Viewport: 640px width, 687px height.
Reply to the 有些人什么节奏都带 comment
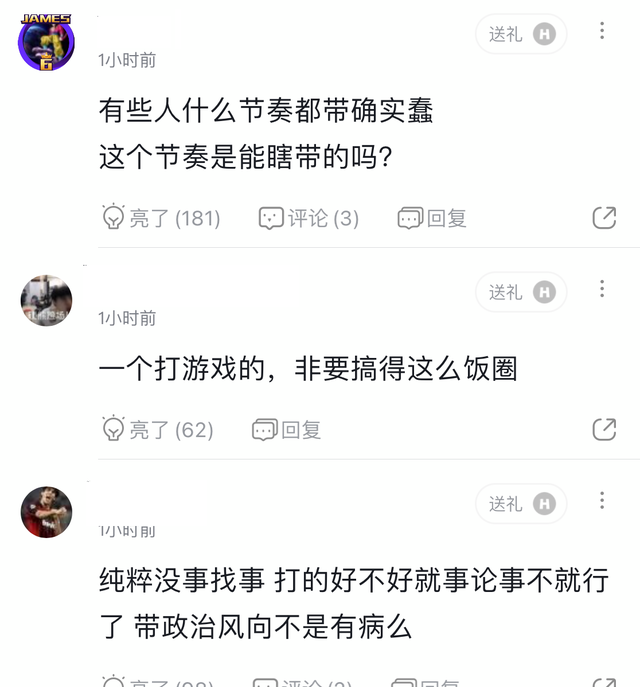[432, 218]
